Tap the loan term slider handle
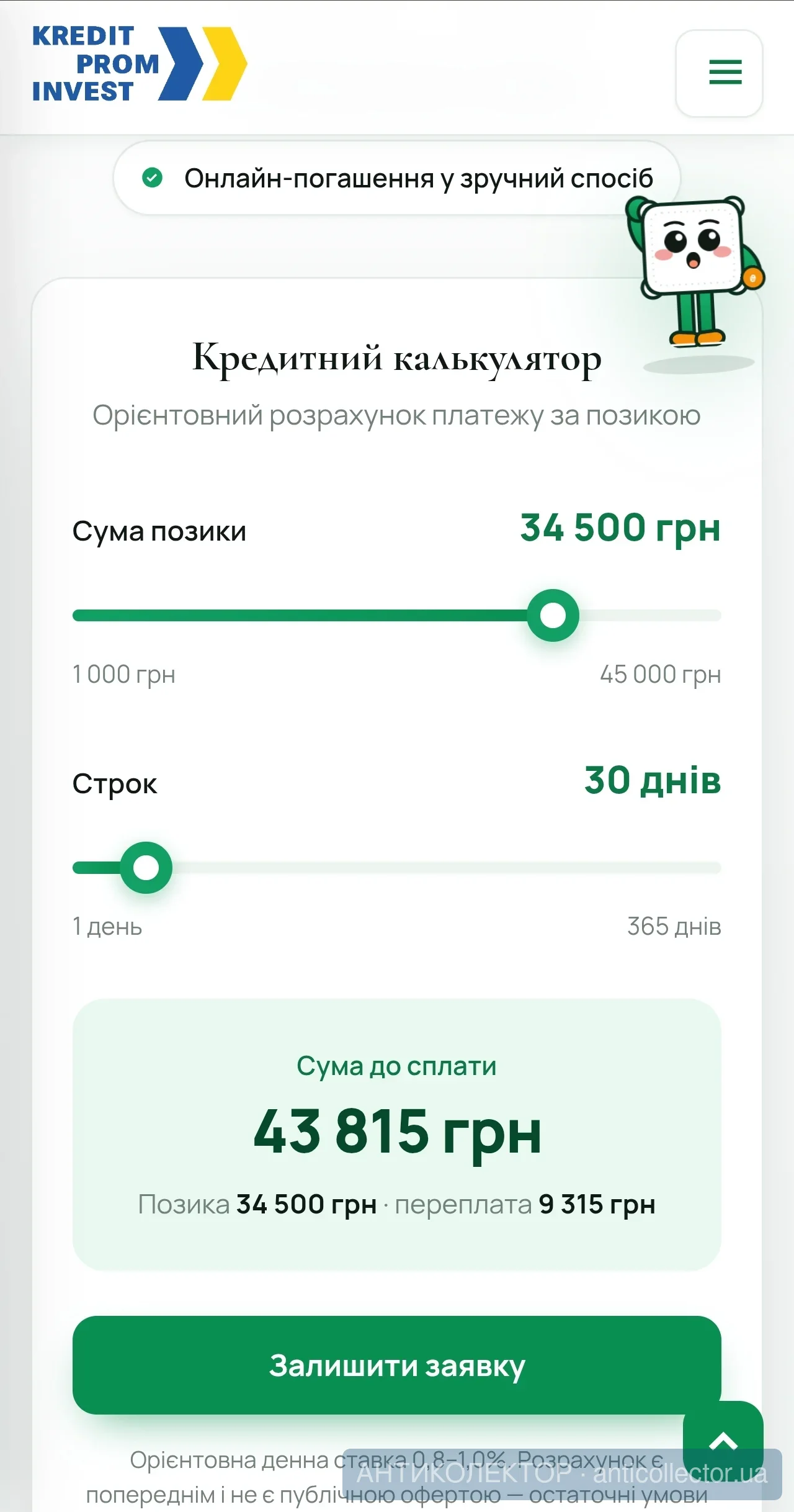Image resolution: width=794 pixels, height=1512 pixels. [x=146, y=868]
